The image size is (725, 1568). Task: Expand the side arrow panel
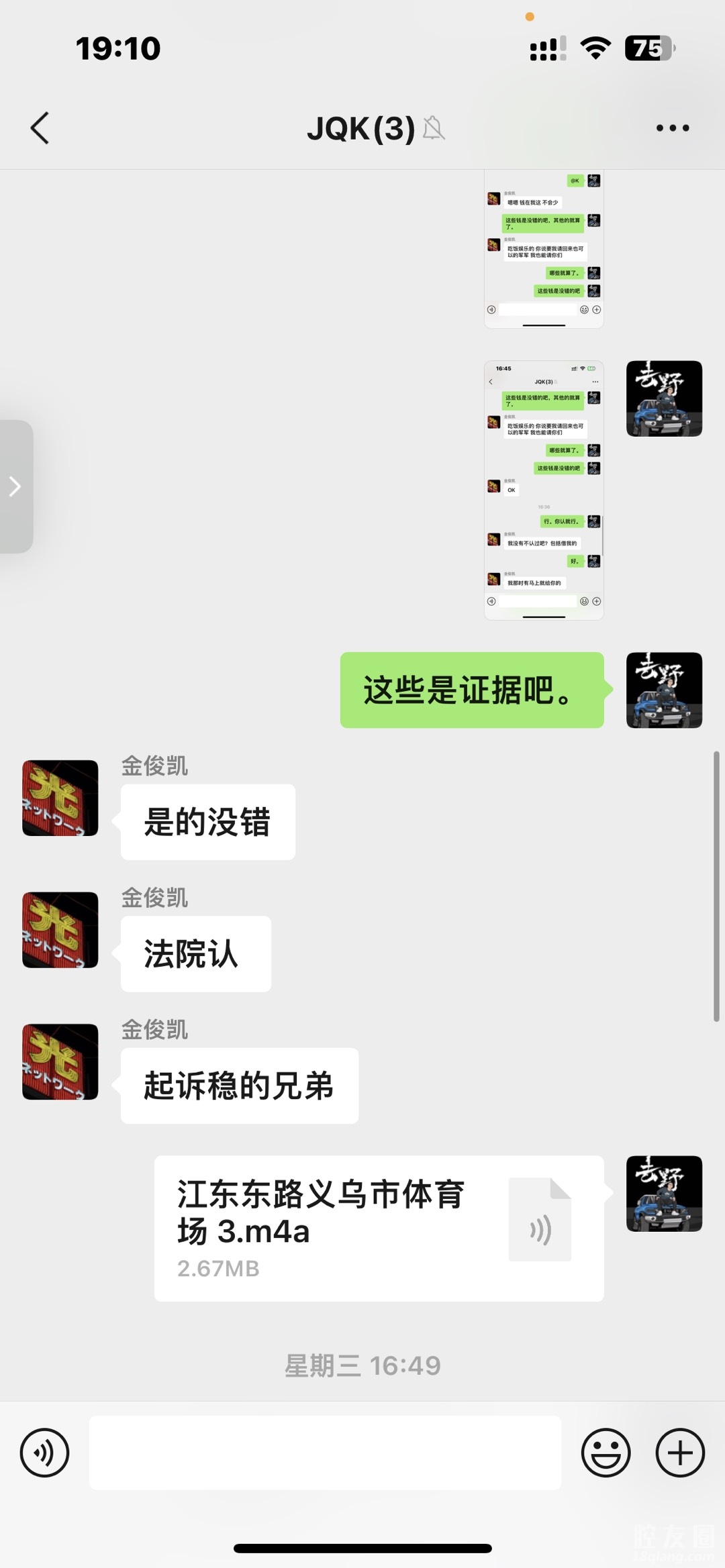(15, 486)
